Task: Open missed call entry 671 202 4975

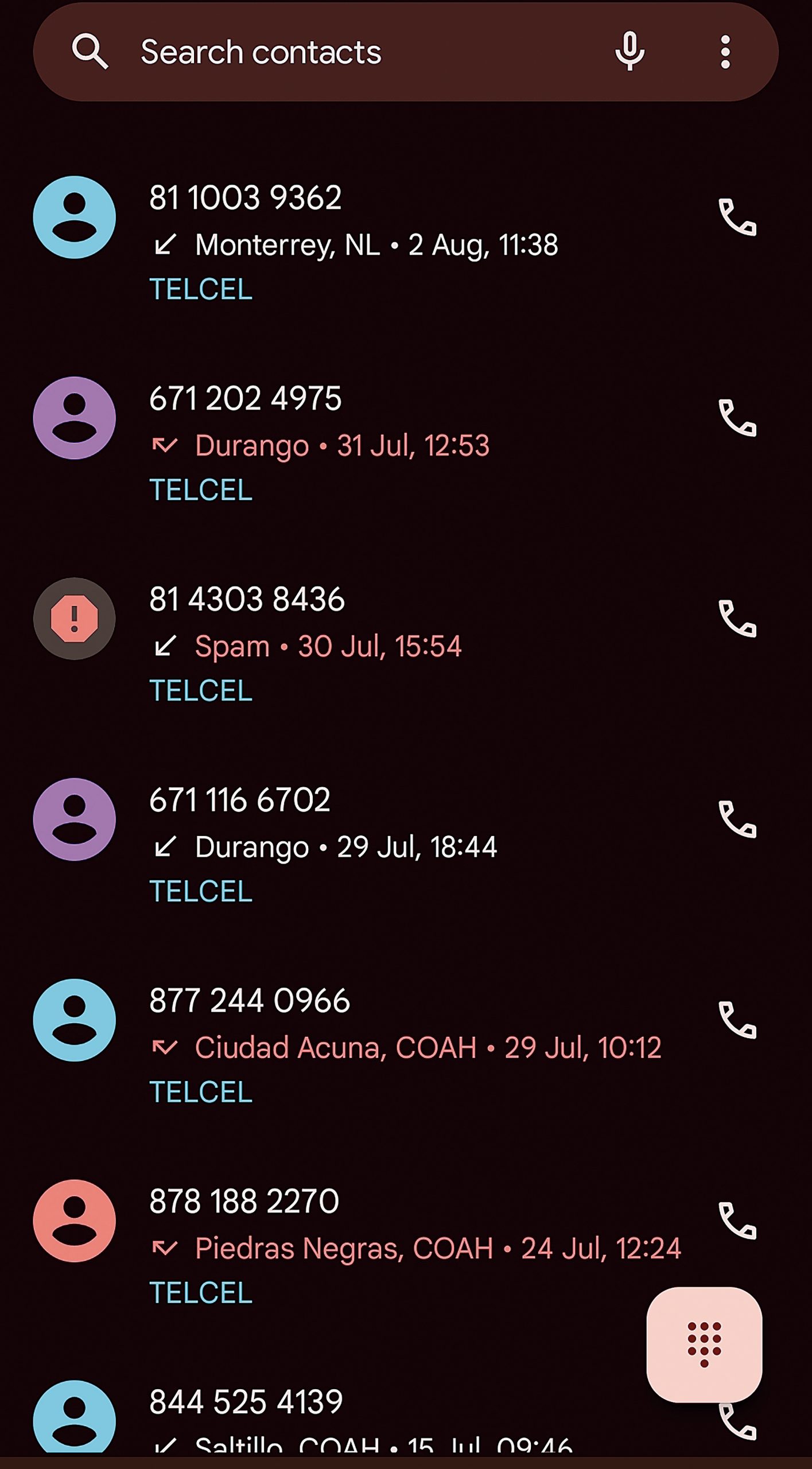Action: (402, 444)
